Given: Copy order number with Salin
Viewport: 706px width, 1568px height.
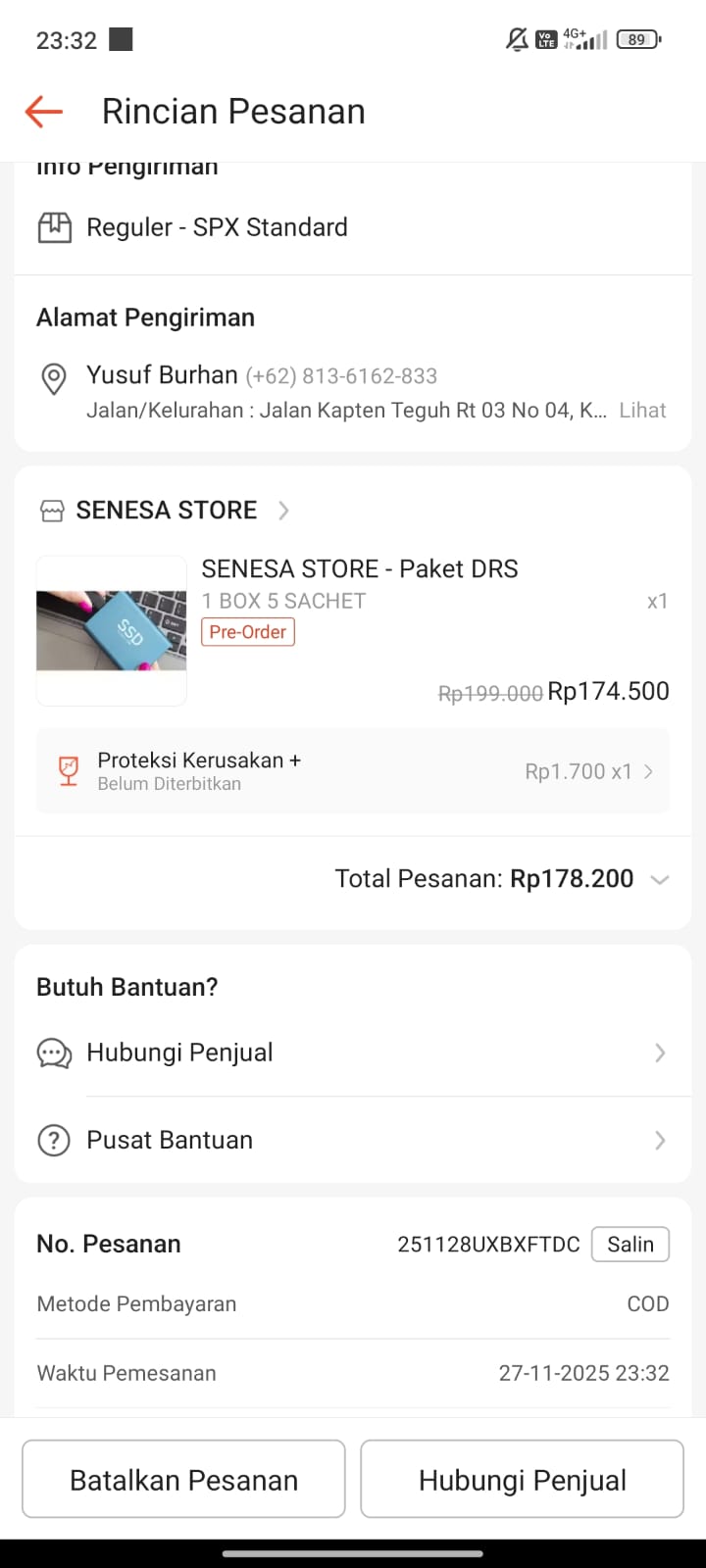Looking at the screenshot, I should click(630, 1244).
